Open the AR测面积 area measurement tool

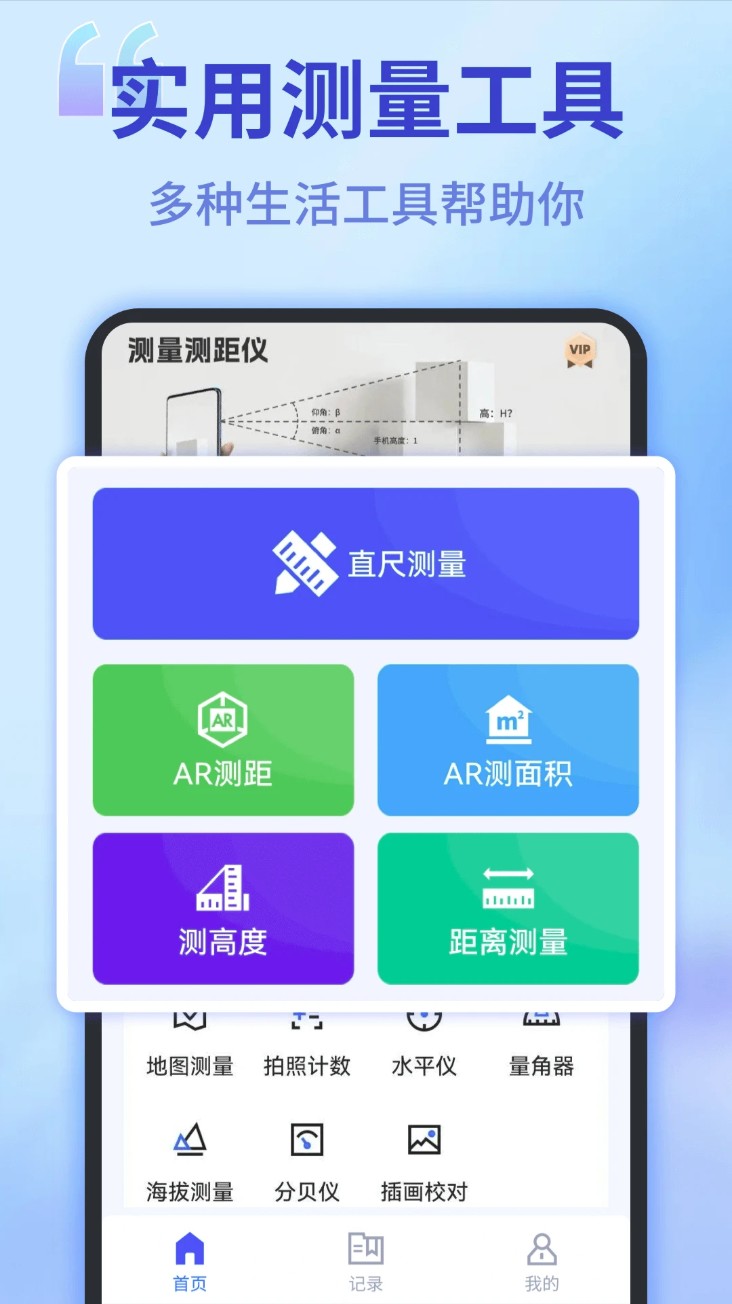(x=508, y=739)
